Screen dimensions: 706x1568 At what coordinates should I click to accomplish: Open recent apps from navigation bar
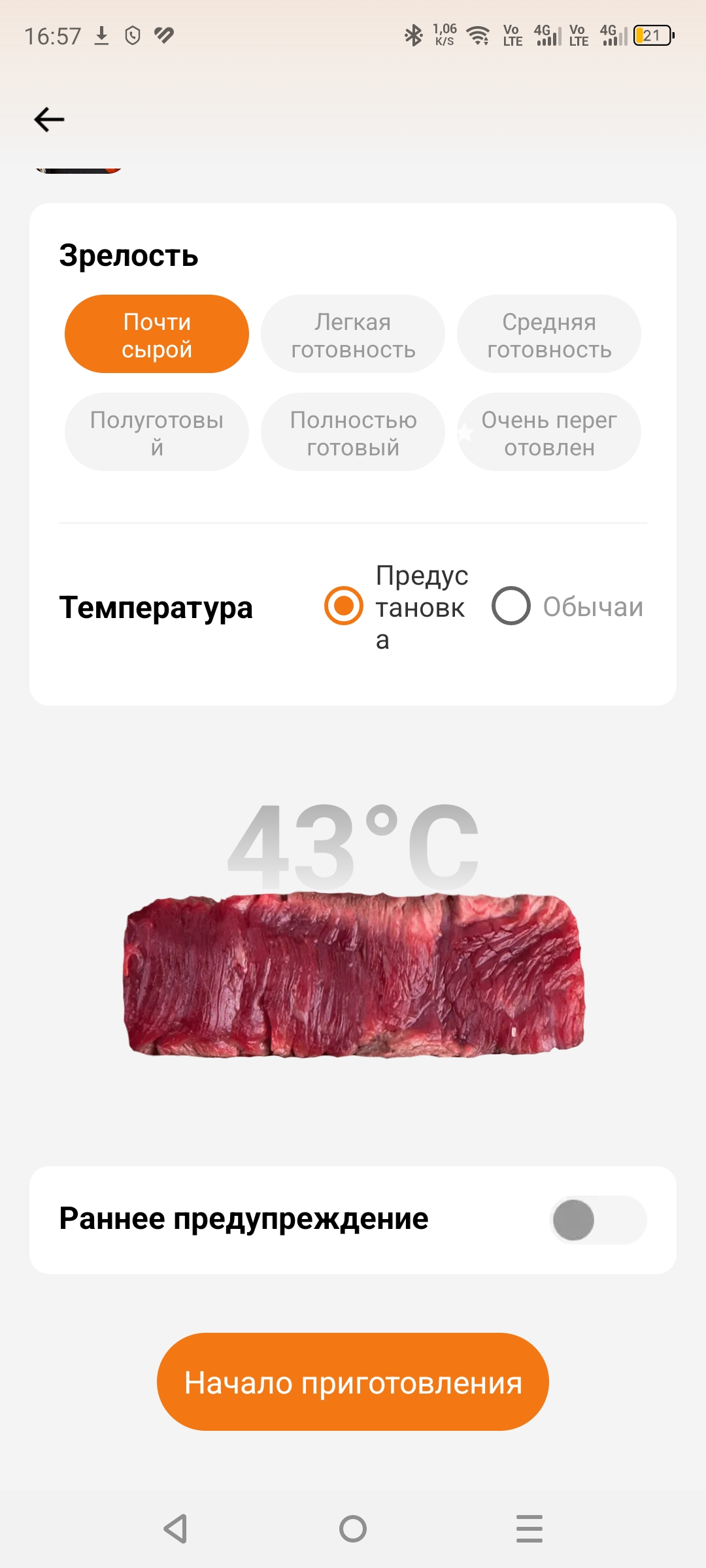pos(529,1529)
